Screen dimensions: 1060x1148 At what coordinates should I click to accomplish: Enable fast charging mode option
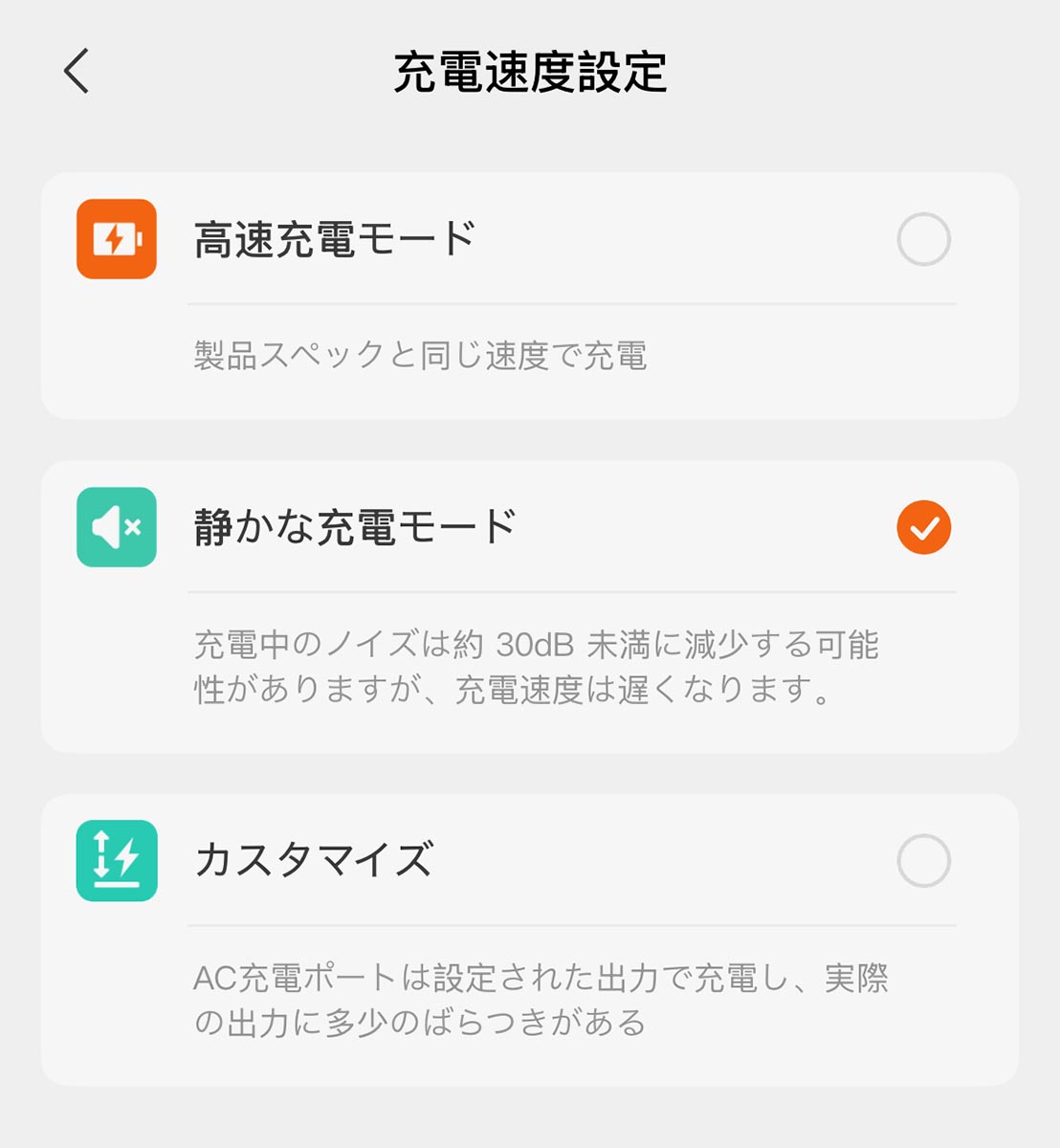(923, 239)
